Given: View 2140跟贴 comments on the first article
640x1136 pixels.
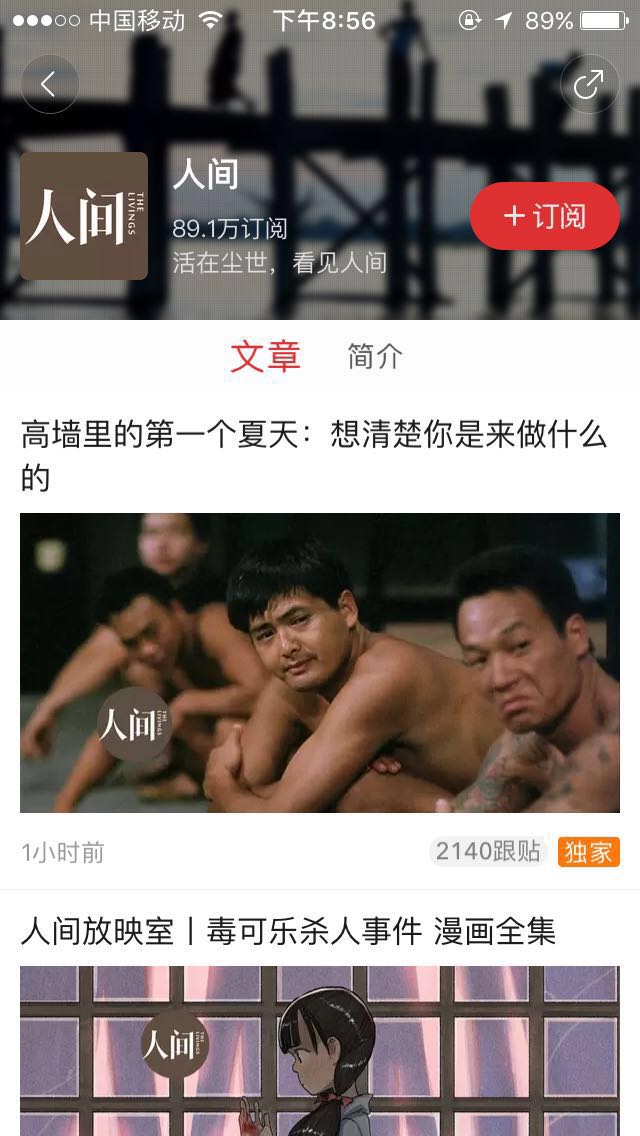Looking at the screenshot, I should [x=489, y=851].
